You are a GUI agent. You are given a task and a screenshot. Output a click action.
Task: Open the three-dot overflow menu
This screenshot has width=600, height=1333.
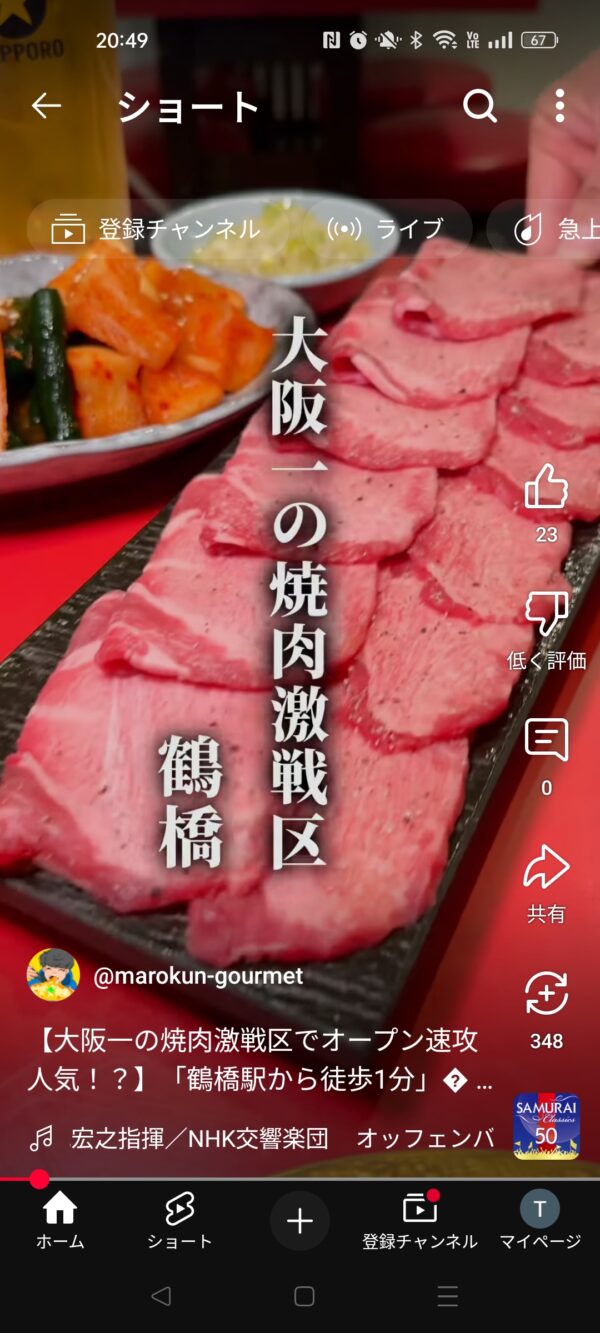(559, 106)
